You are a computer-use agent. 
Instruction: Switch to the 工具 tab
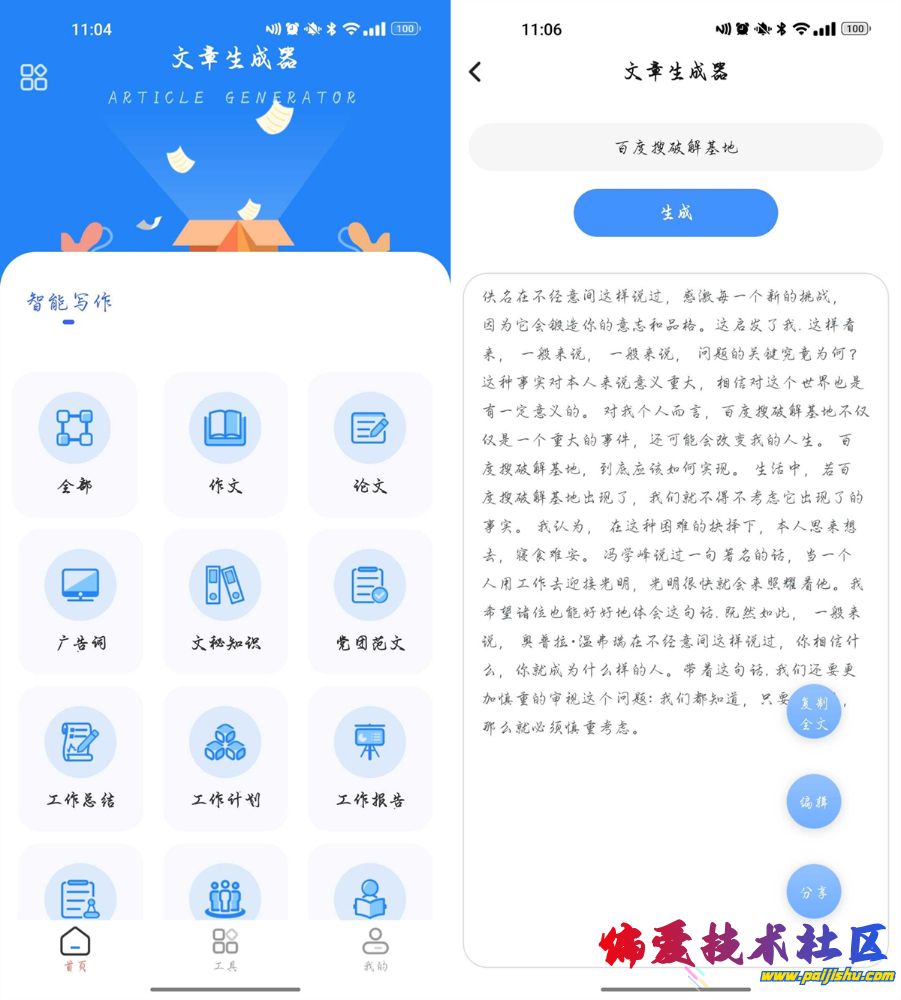pyautogui.click(x=225, y=949)
